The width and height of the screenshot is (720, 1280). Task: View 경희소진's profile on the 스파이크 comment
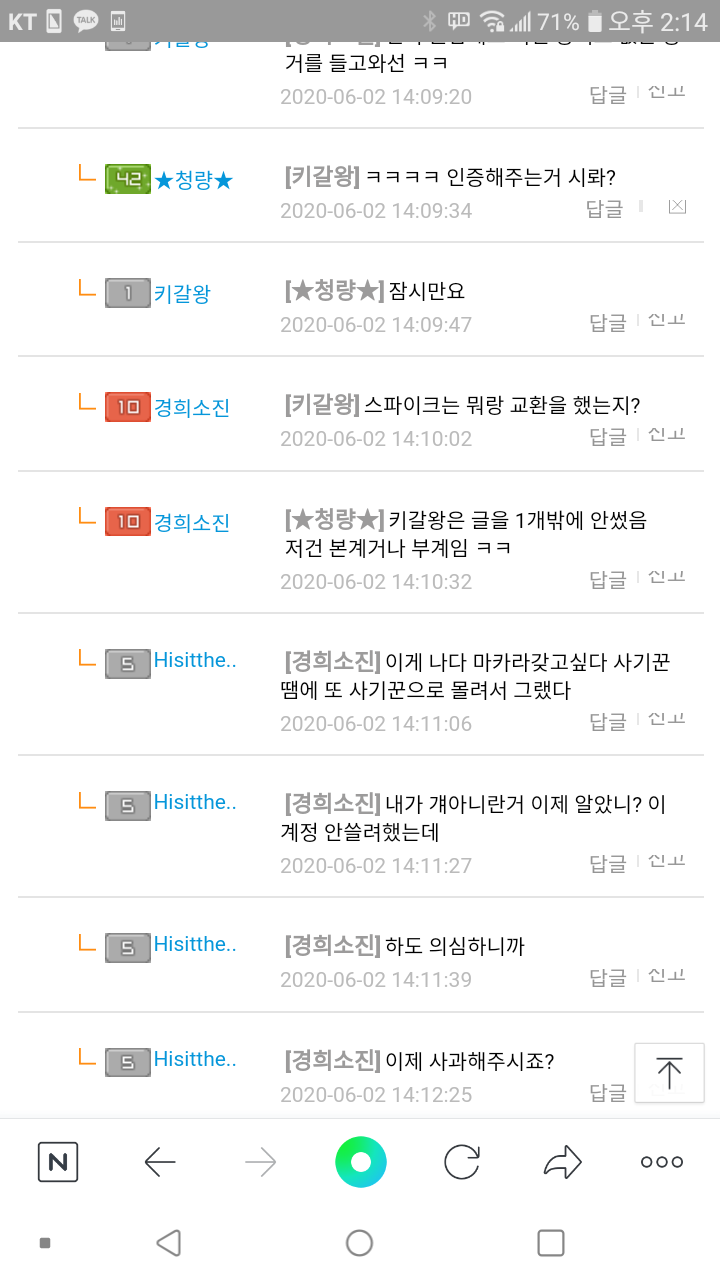[x=192, y=408]
